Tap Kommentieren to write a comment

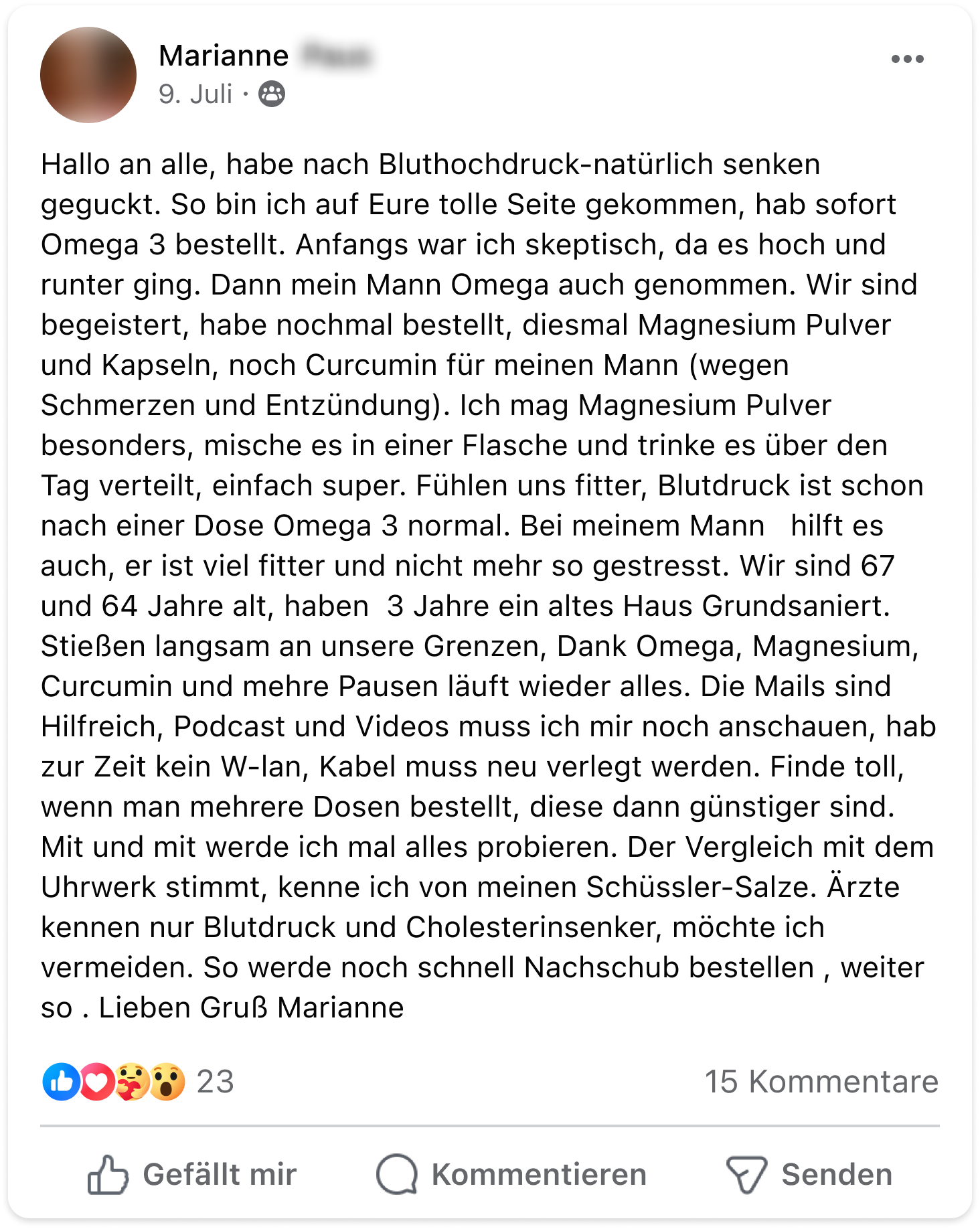point(512,1175)
